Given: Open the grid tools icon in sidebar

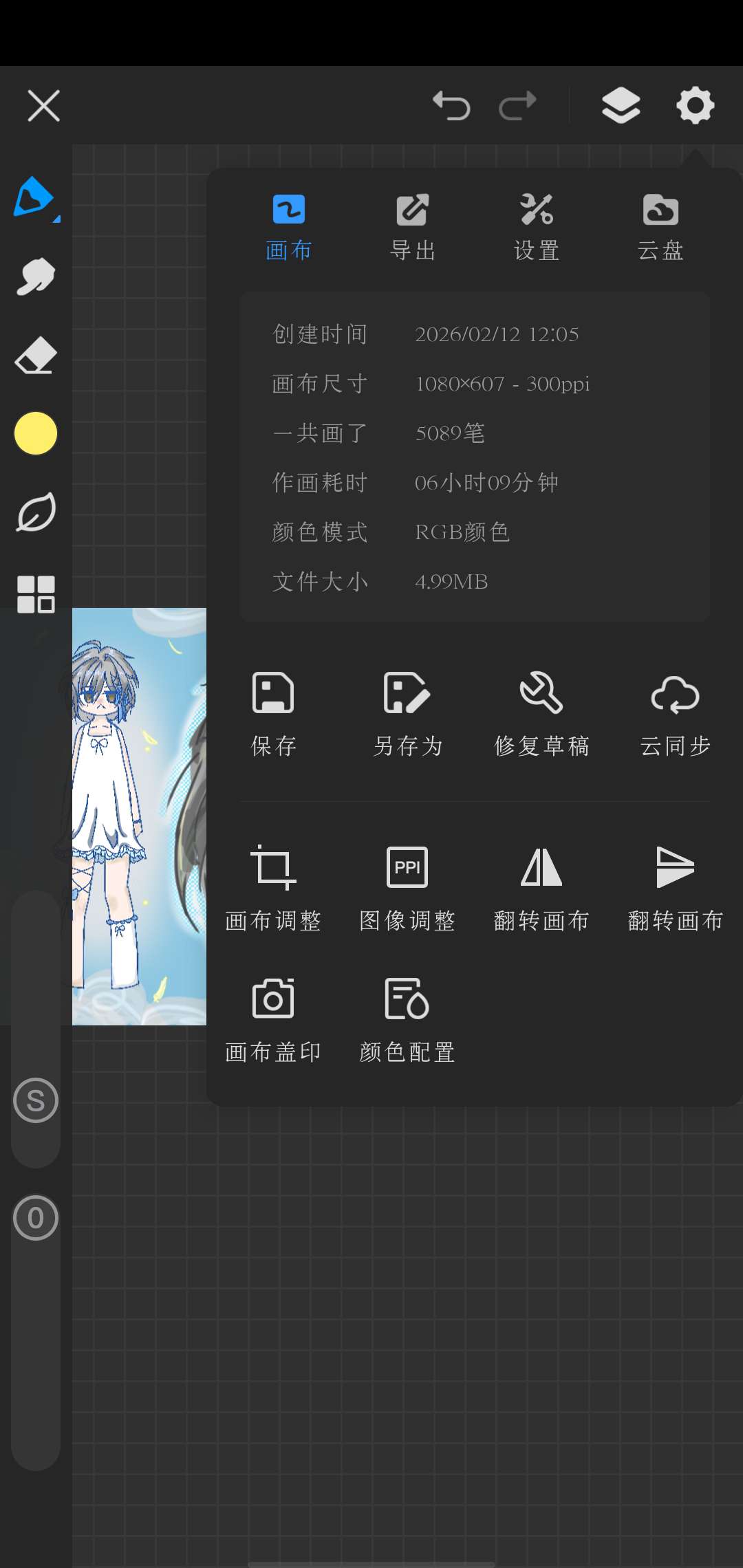Looking at the screenshot, I should pyautogui.click(x=36, y=594).
